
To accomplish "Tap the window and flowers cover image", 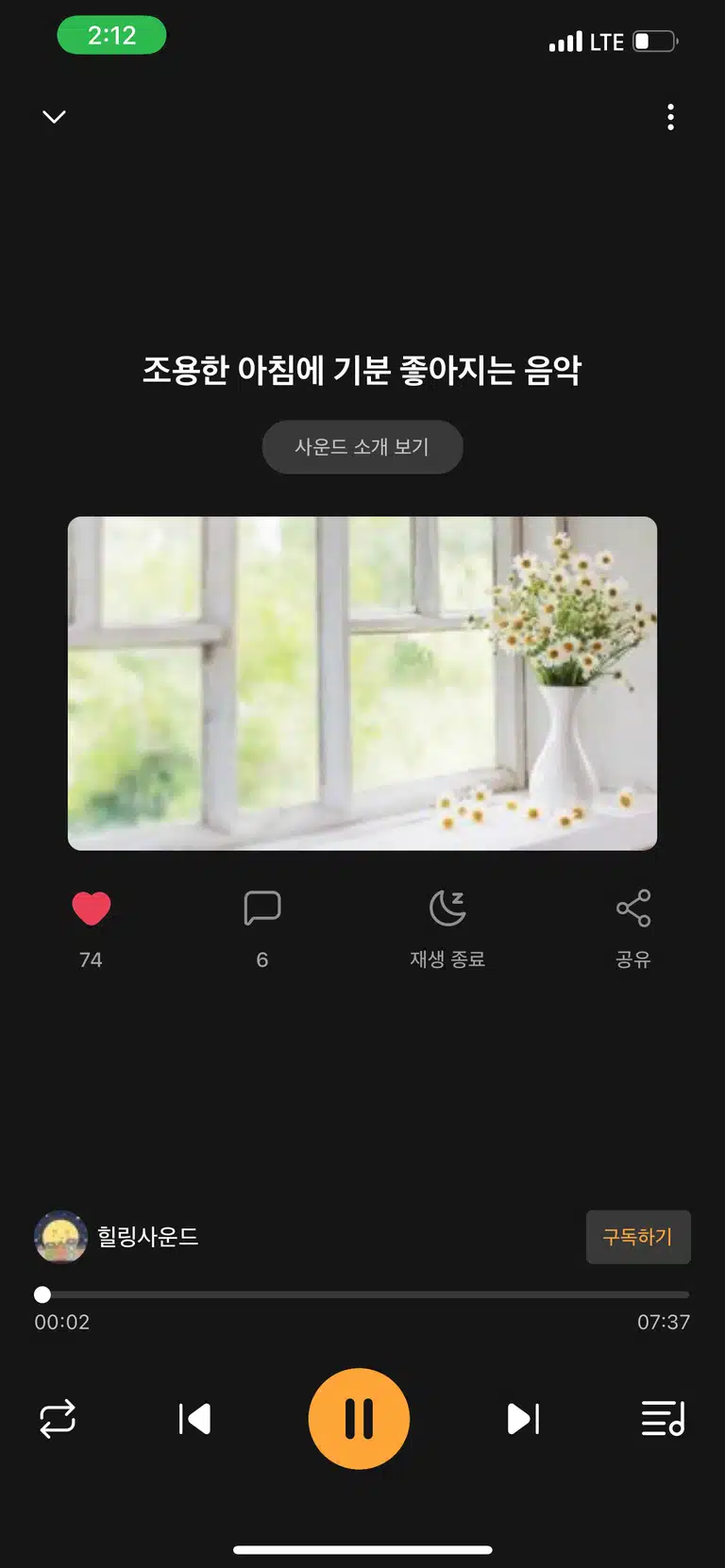I will coord(362,683).
